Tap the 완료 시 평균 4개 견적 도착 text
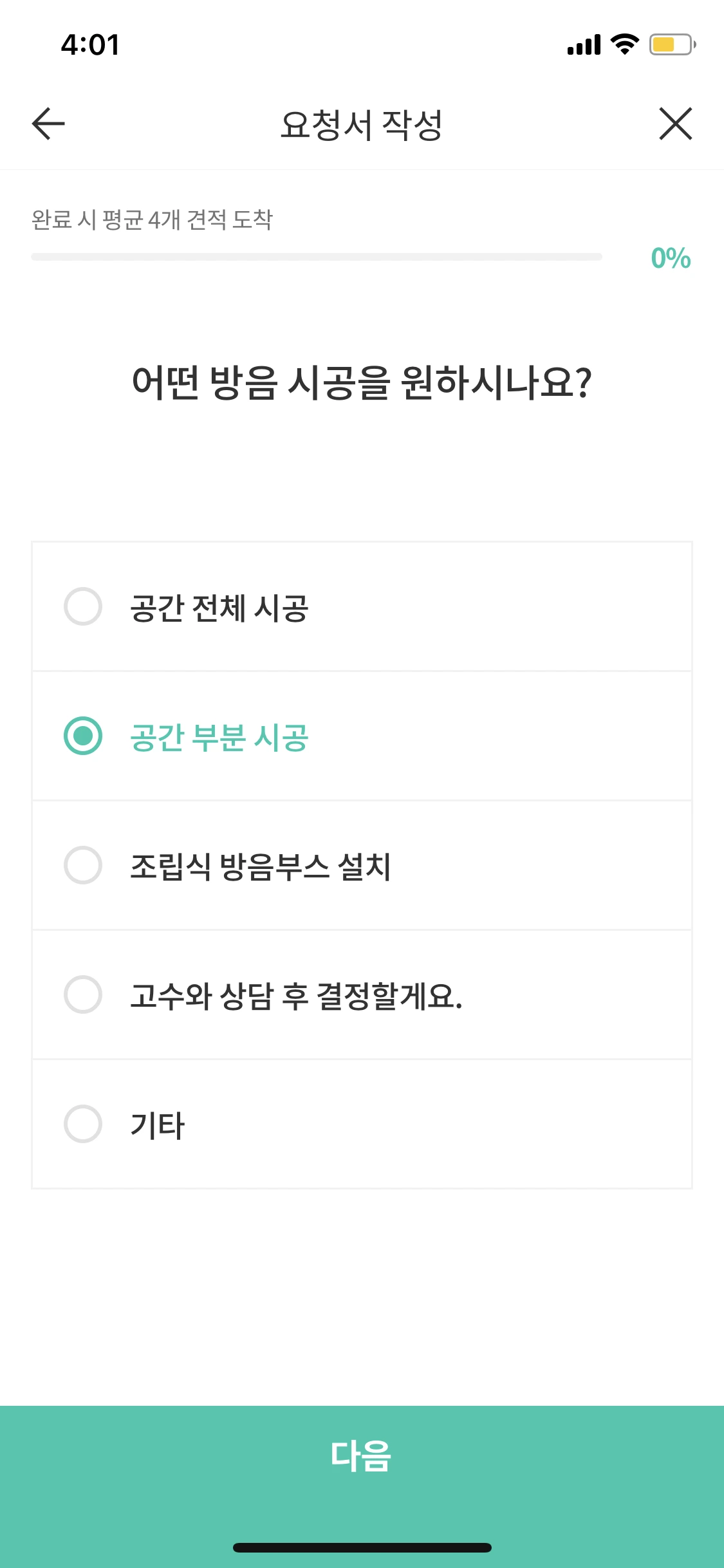724x1568 pixels. (154, 219)
